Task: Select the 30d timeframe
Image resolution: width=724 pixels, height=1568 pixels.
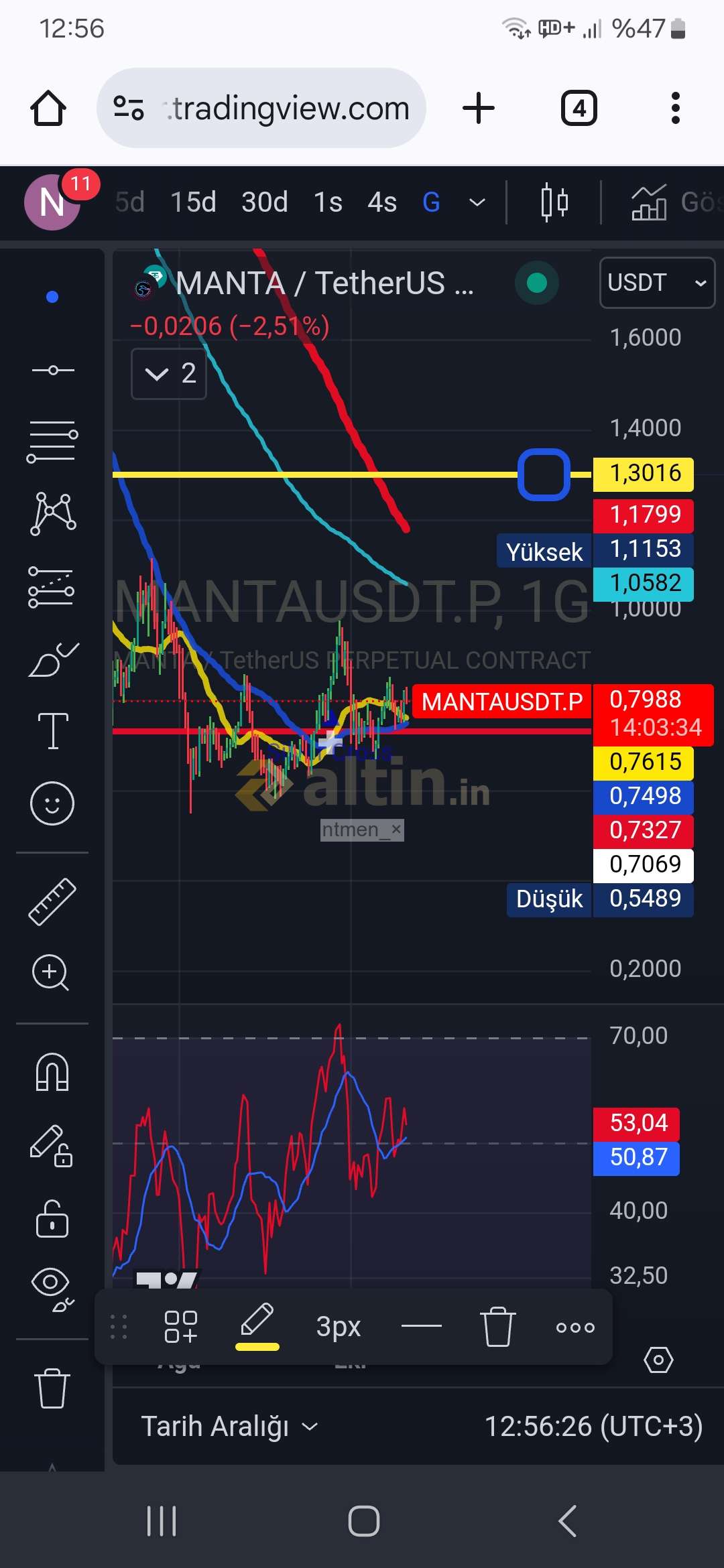Action: coord(265,202)
